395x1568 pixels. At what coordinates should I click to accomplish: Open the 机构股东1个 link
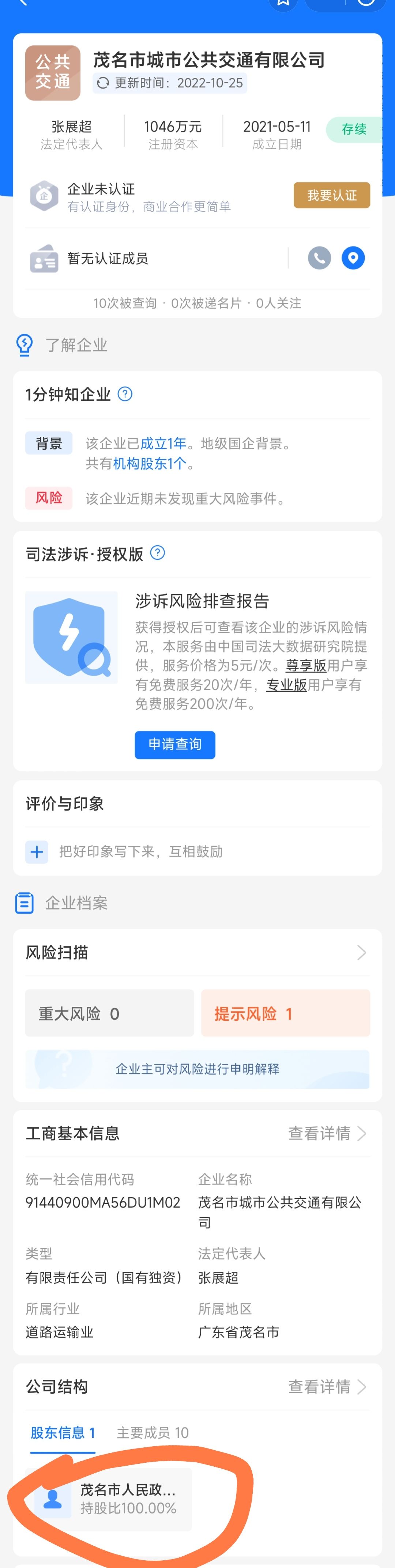pos(150,463)
